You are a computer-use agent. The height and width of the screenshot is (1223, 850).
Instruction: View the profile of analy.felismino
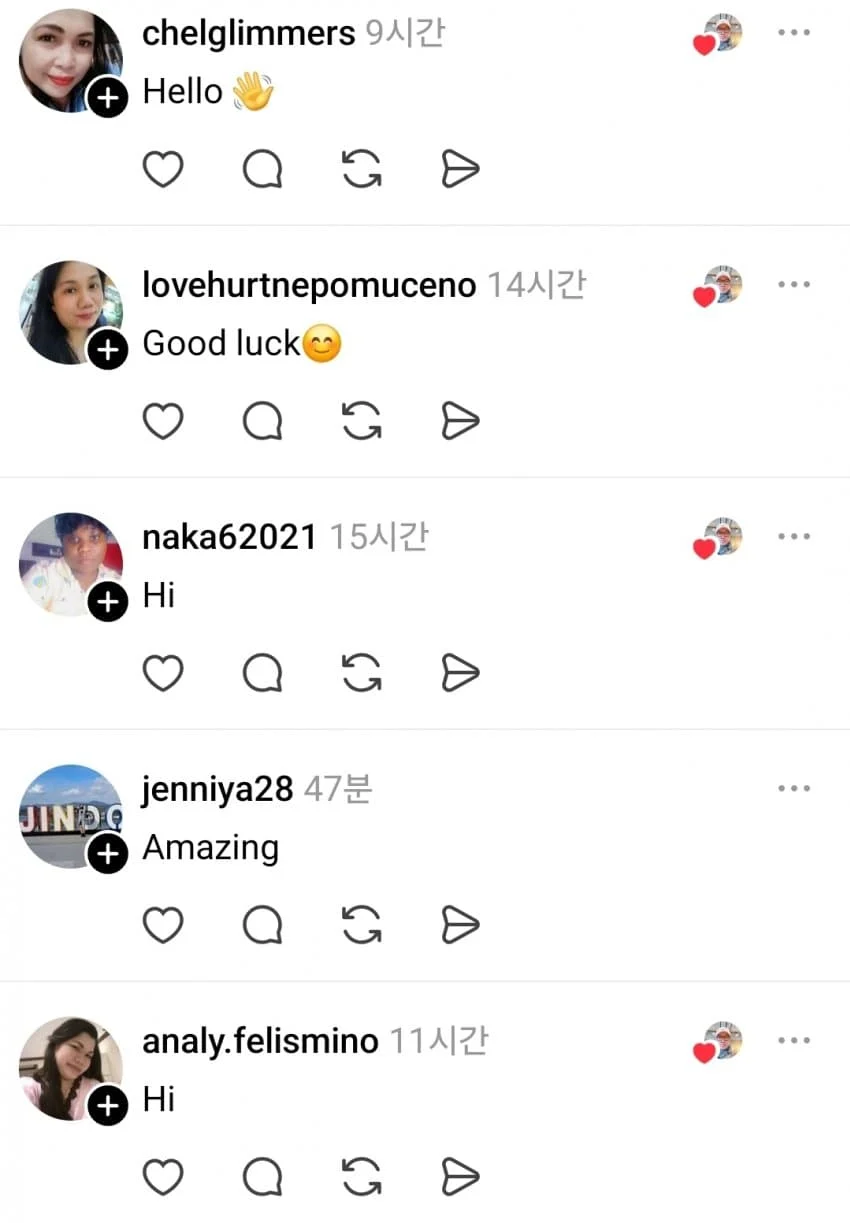260,1041
